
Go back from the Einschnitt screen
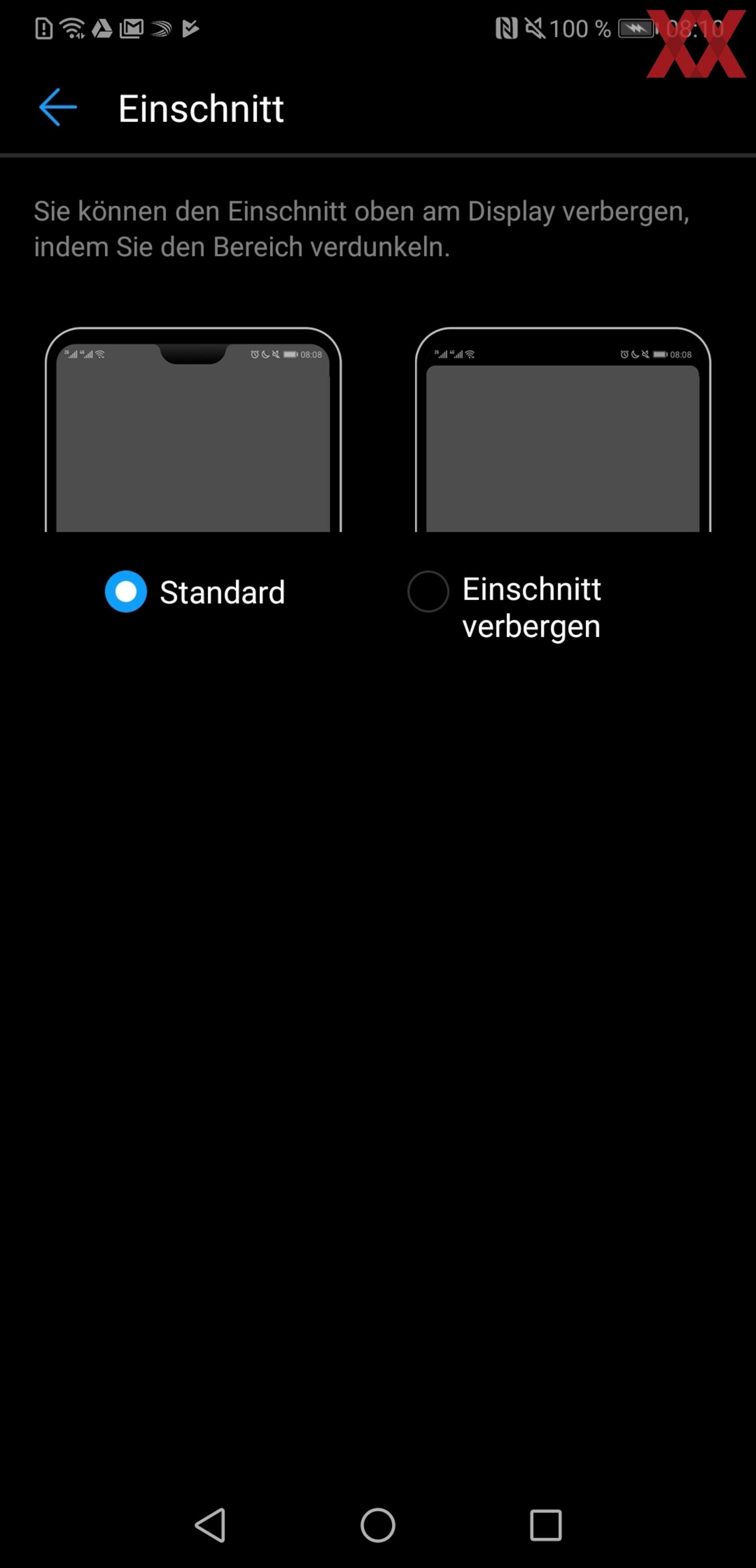coord(58,107)
